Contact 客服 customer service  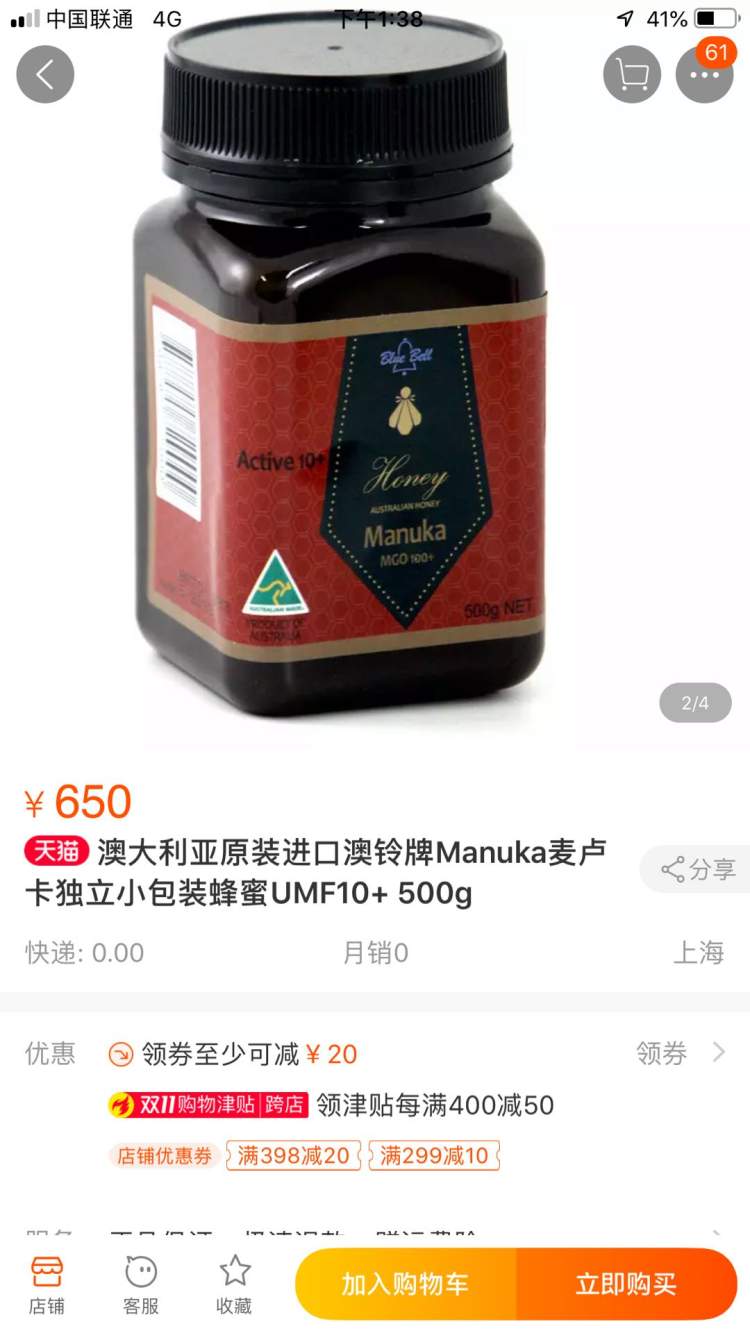point(141,1285)
